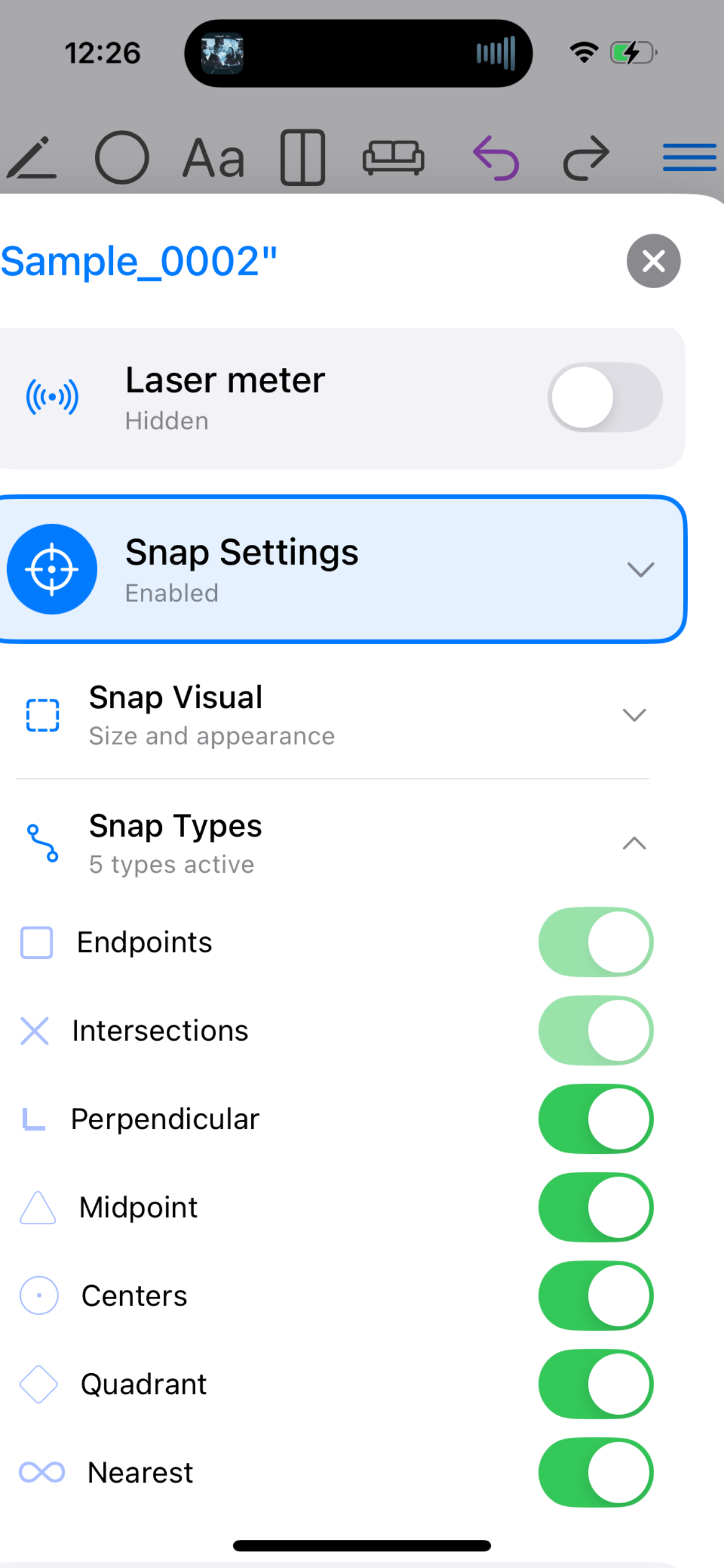Collapse the Snap Settings section

tap(640, 570)
